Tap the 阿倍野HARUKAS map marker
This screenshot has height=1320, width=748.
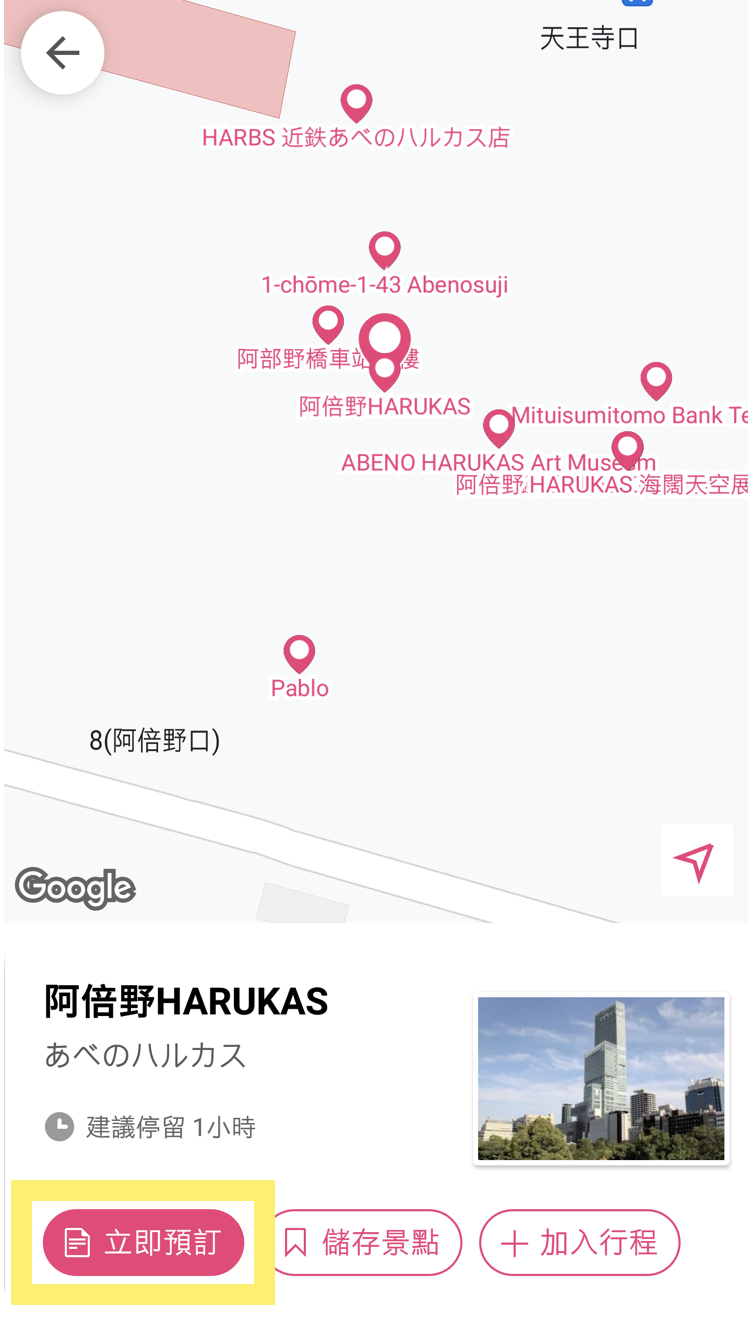385,340
